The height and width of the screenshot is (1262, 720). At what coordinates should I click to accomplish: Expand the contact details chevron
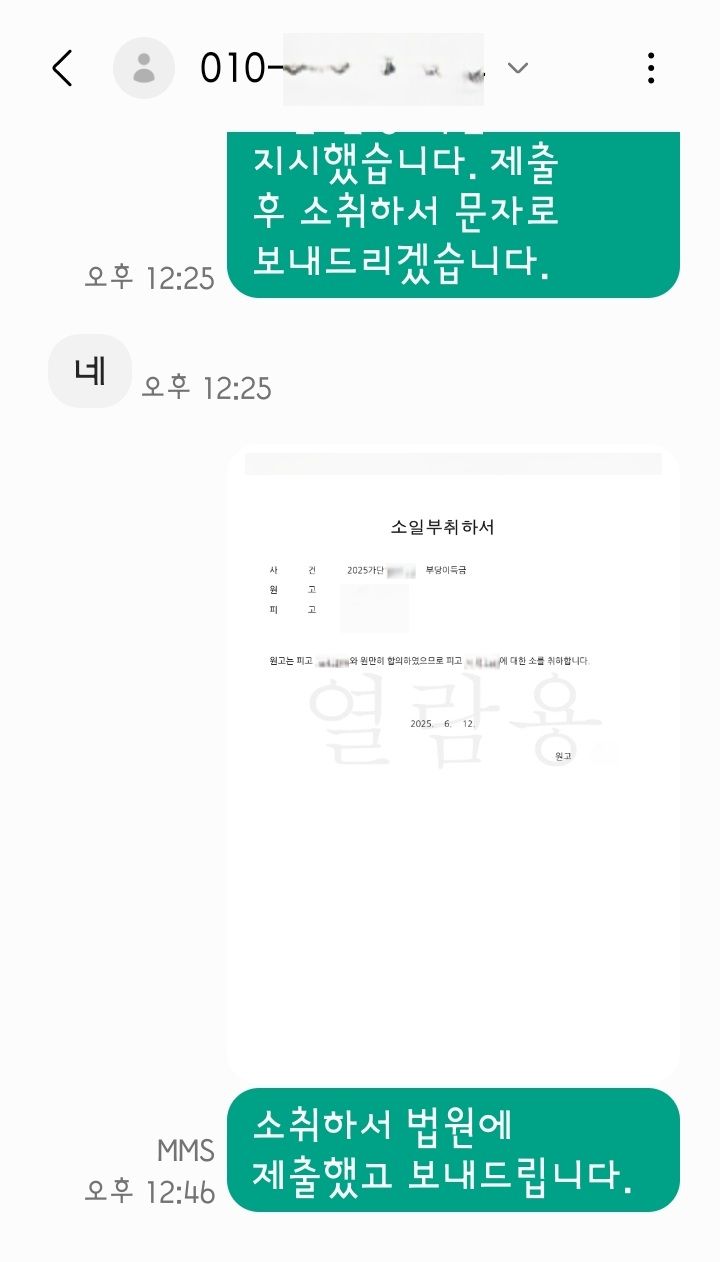tap(517, 68)
